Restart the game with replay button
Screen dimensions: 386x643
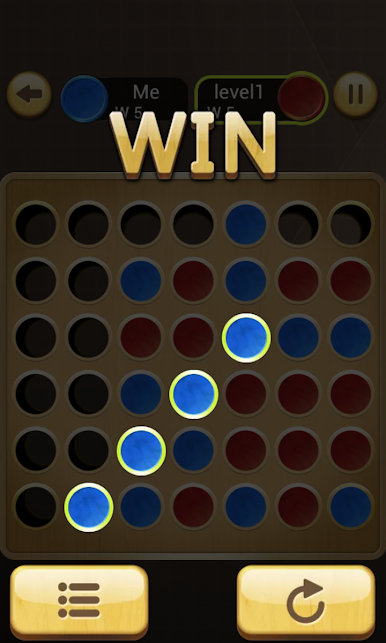click(x=306, y=600)
